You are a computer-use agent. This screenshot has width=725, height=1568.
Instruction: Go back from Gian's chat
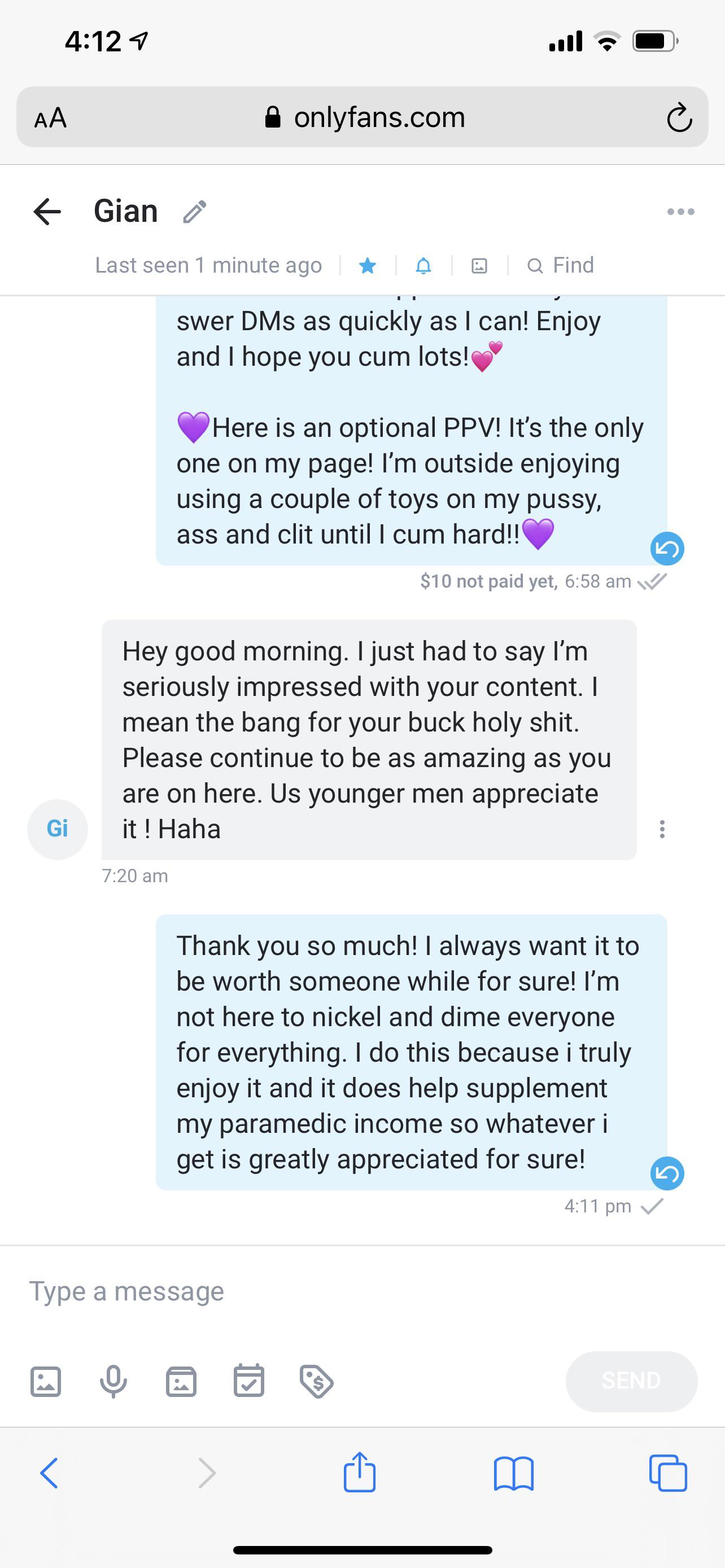pyautogui.click(x=47, y=212)
